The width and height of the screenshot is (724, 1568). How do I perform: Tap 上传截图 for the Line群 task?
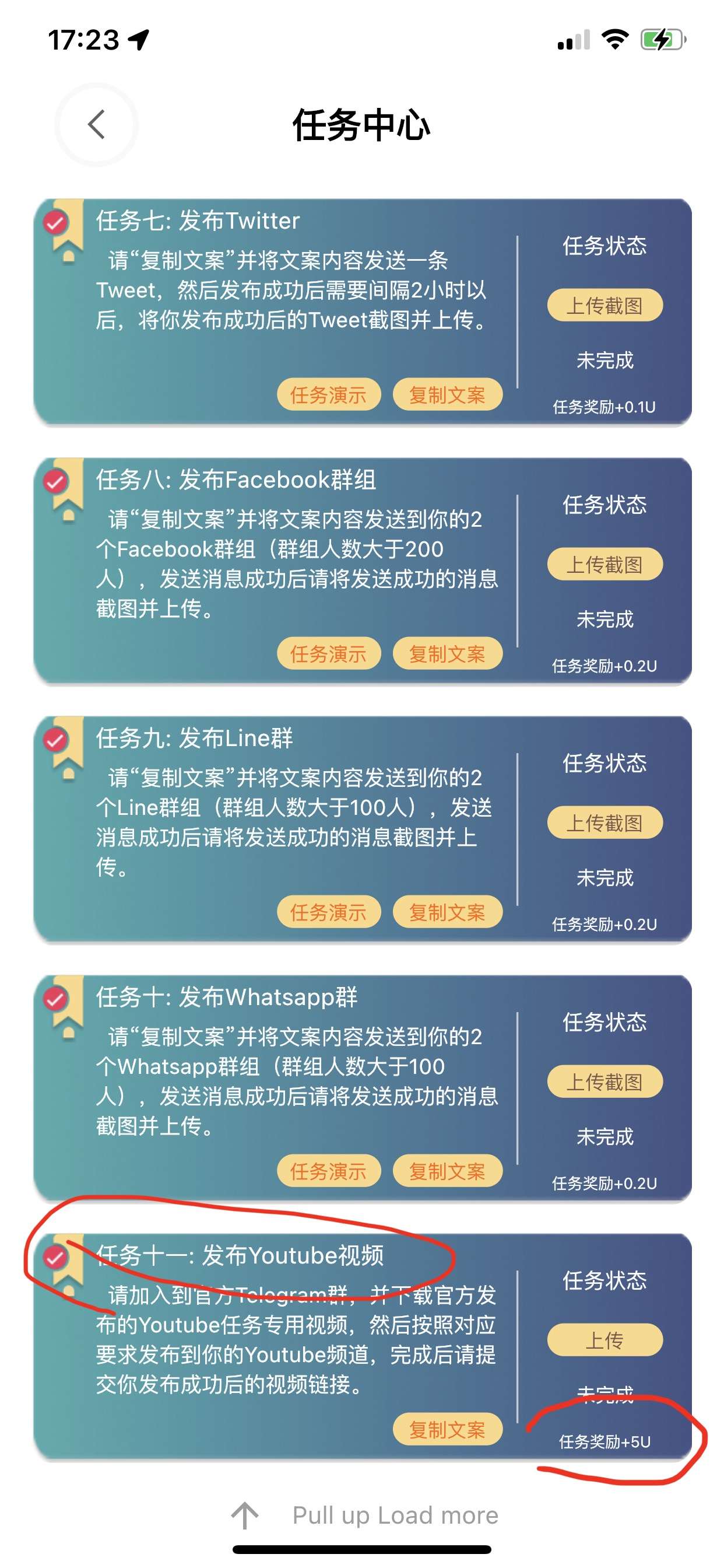604,822
